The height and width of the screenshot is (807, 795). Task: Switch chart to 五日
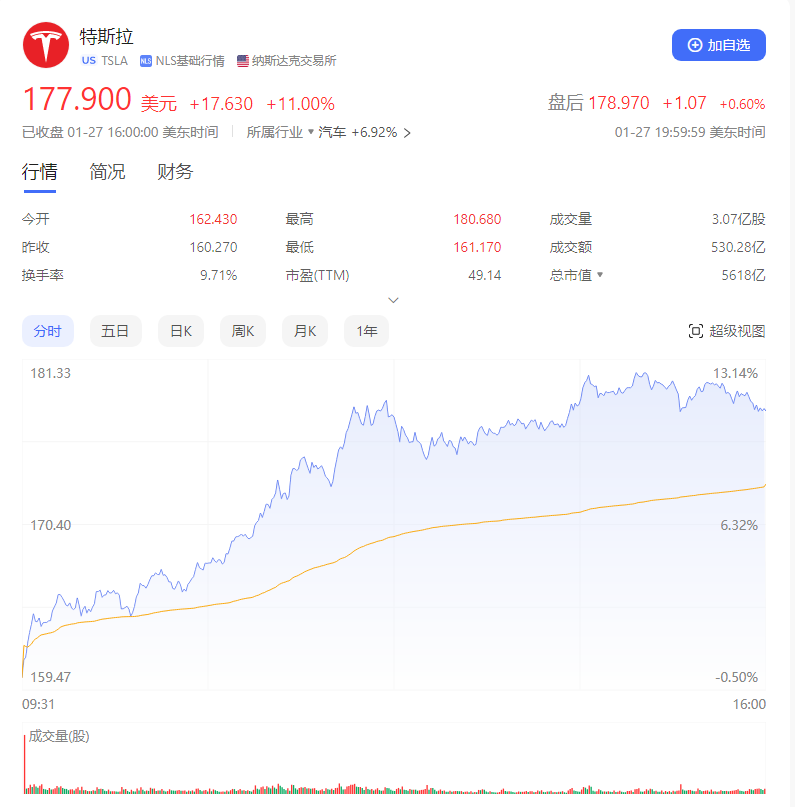click(x=115, y=331)
